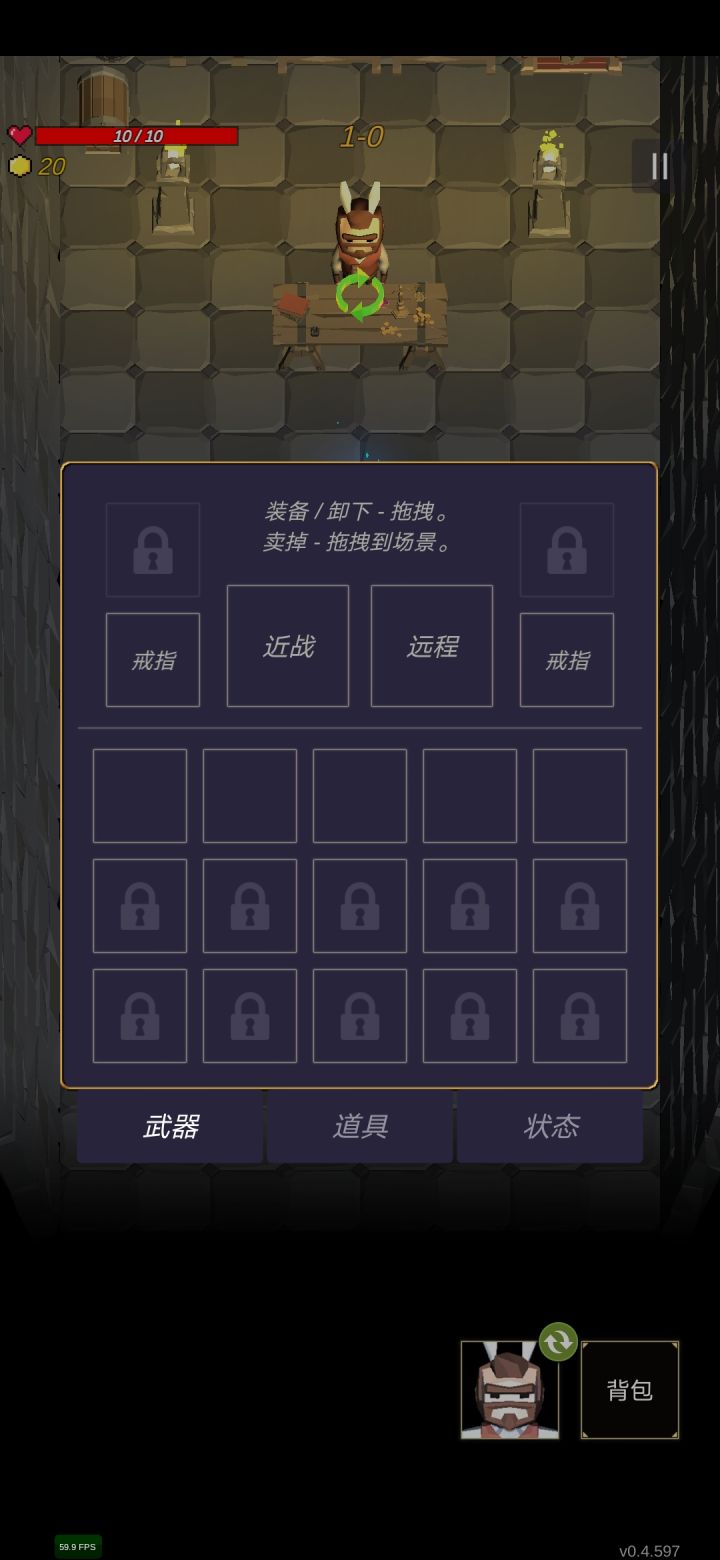
Task: Select the 远程 ranged weapon slot
Action: tap(431, 645)
